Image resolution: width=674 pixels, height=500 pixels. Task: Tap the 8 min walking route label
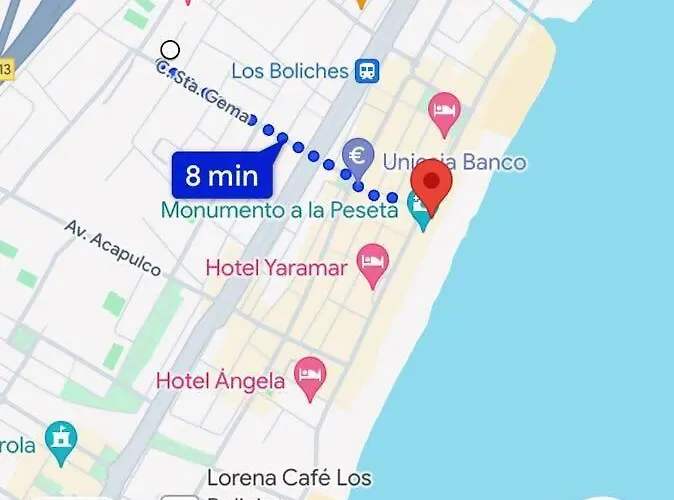222,176
